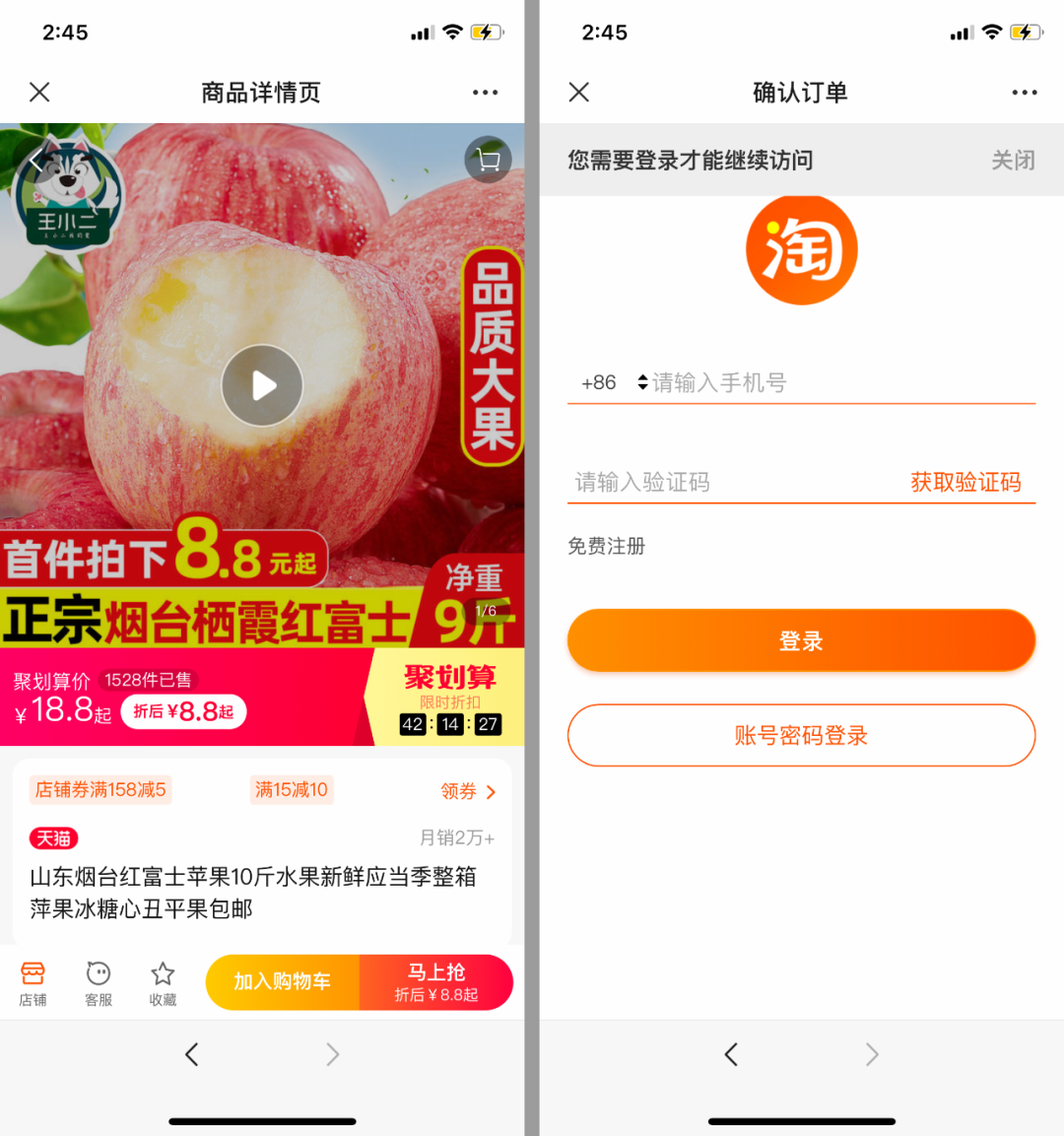Image resolution: width=1064 pixels, height=1136 pixels.
Task: Tap 马上抢 buy now button
Action: pyautogui.click(x=436, y=981)
